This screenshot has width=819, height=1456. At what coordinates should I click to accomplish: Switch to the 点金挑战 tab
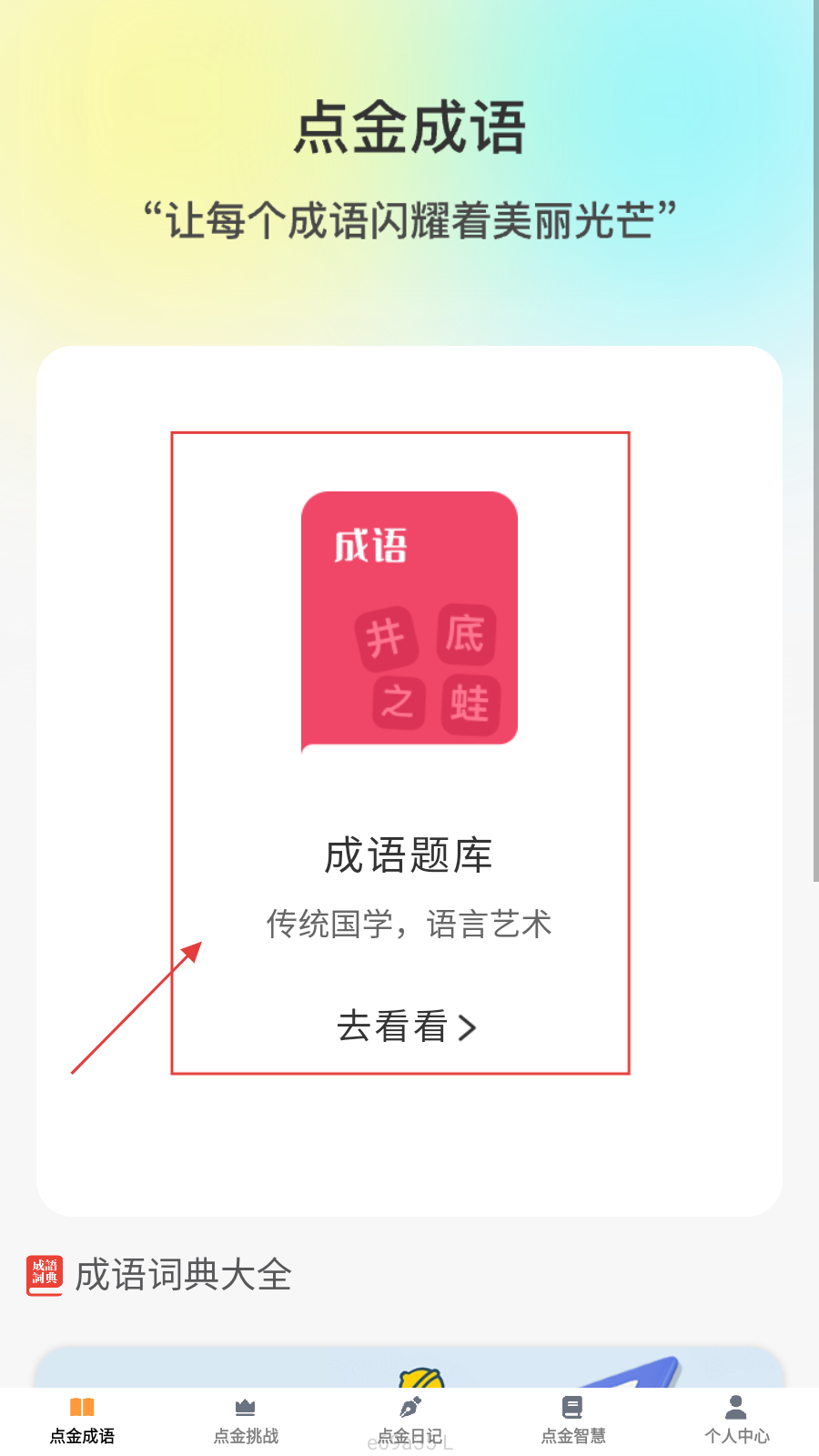pyautogui.click(x=246, y=1420)
